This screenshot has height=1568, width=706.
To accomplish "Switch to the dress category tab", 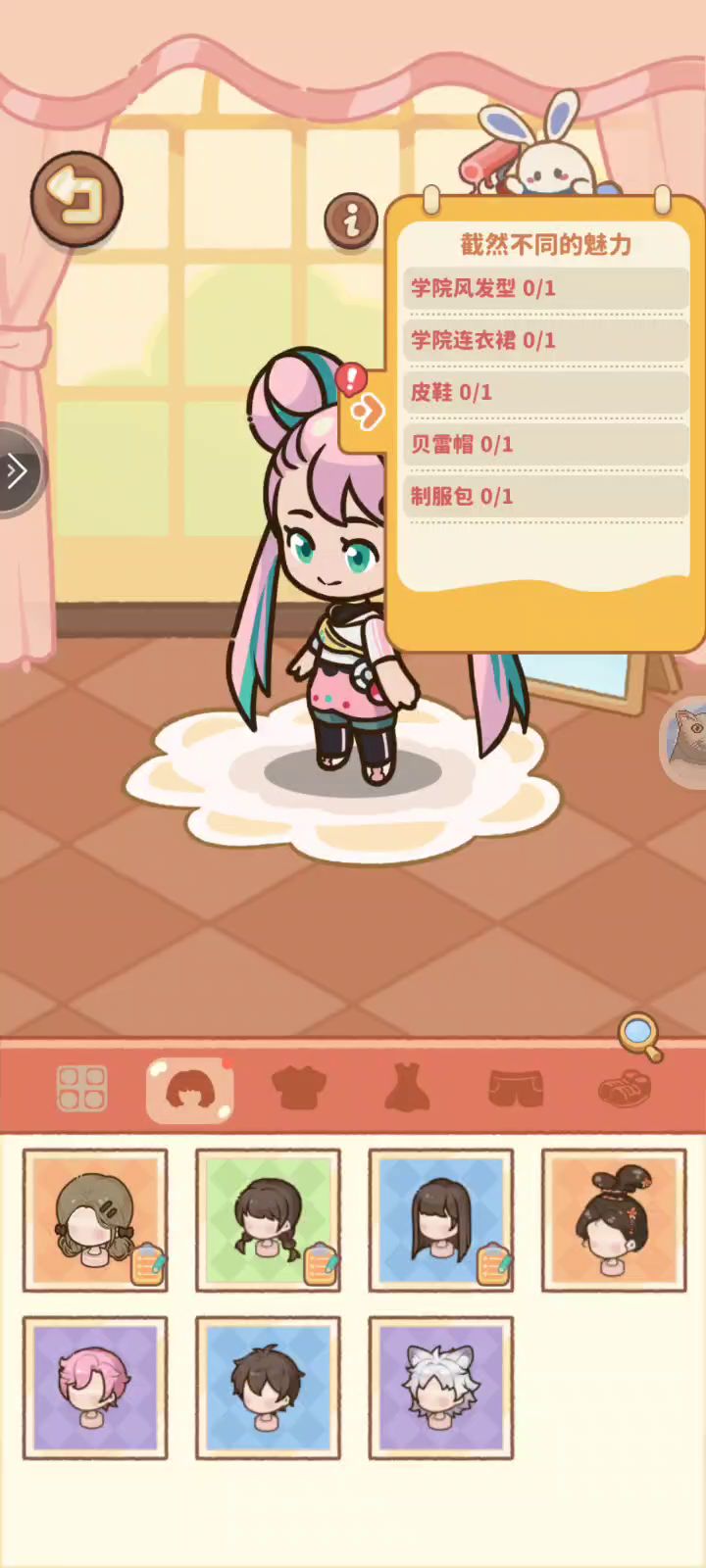I will pyautogui.click(x=407, y=1089).
